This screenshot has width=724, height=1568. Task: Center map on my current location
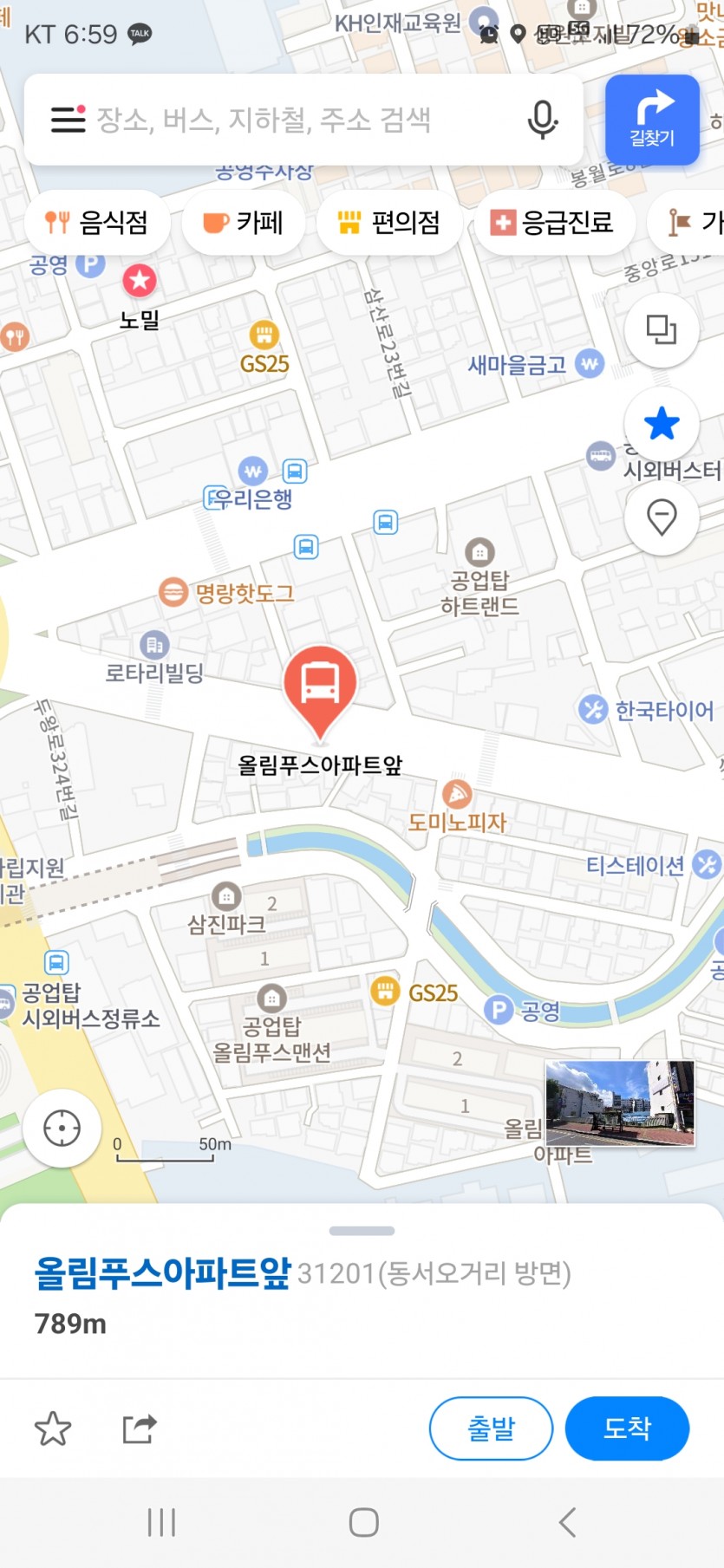[x=62, y=1129]
